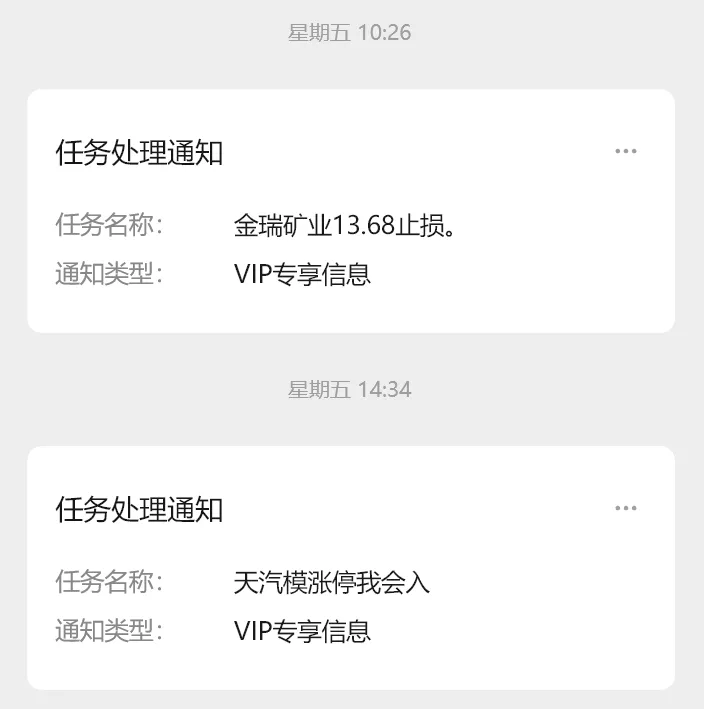The image size is (704, 709).
Task: Open the 金瑞矿业13.68止损 notification card
Action: click(x=350, y=225)
